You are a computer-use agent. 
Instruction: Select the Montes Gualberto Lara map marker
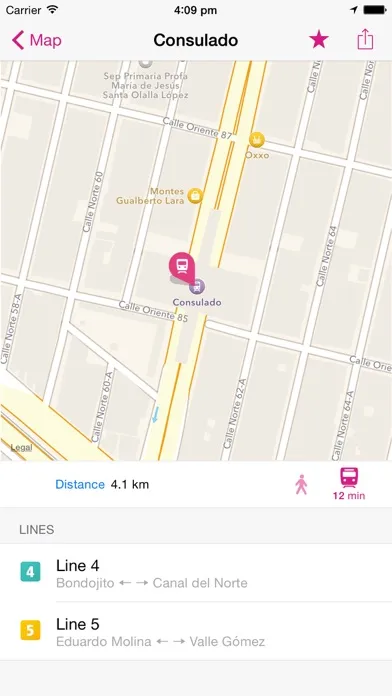195,196
